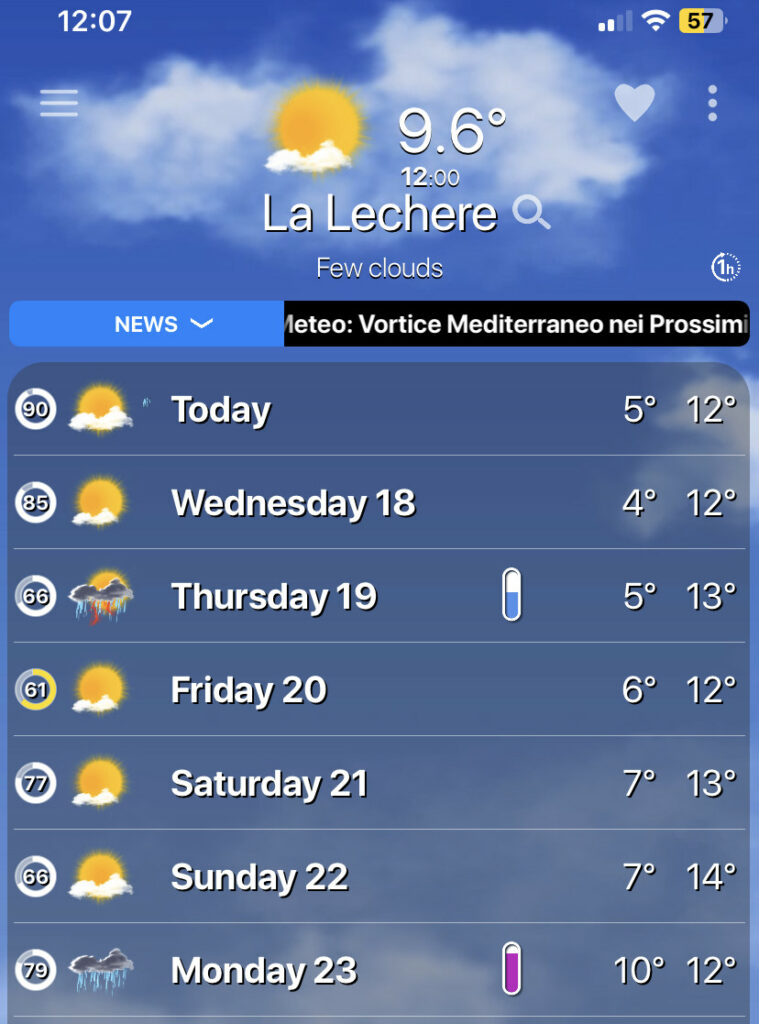Screen dimensions: 759x1024
Task: Tap the city name La Lechere
Action: (380, 213)
